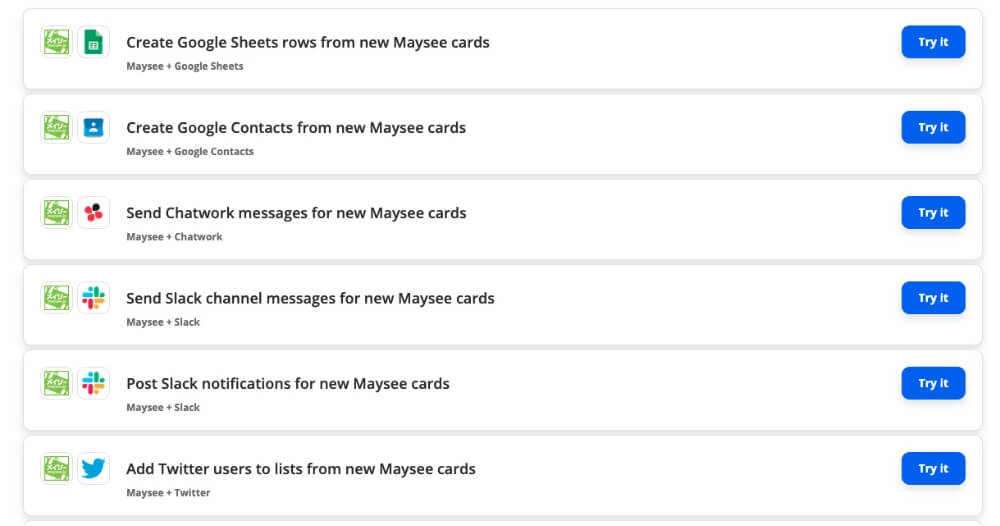
Task: Tap Try it for Slack channel messages
Action: [x=933, y=298]
